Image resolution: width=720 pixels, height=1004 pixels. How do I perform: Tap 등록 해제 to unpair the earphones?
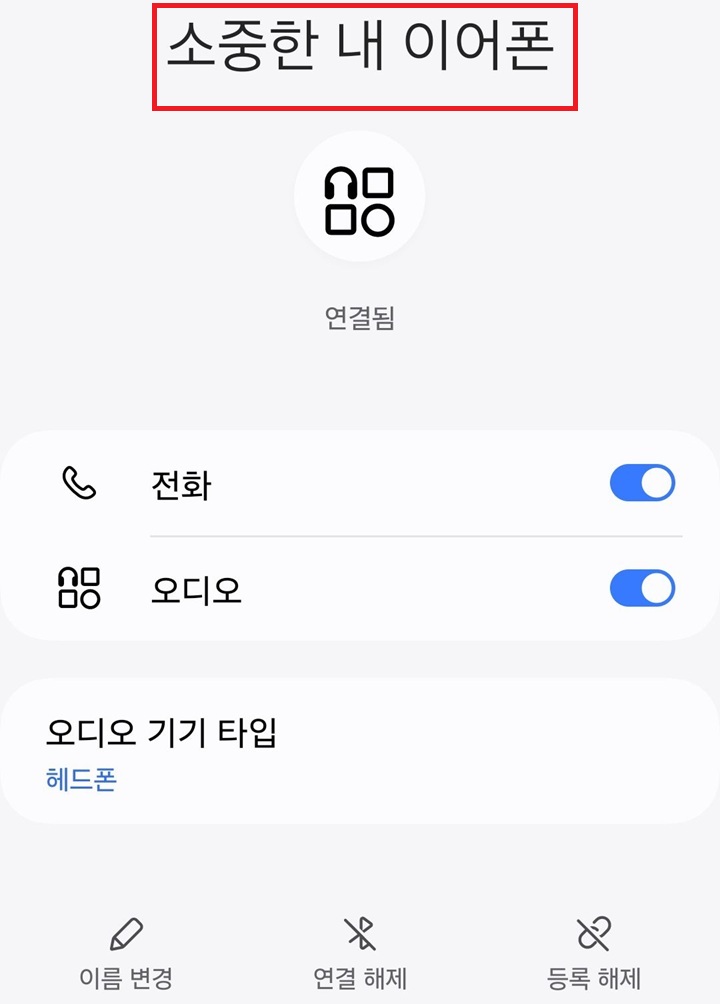(x=594, y=977)
